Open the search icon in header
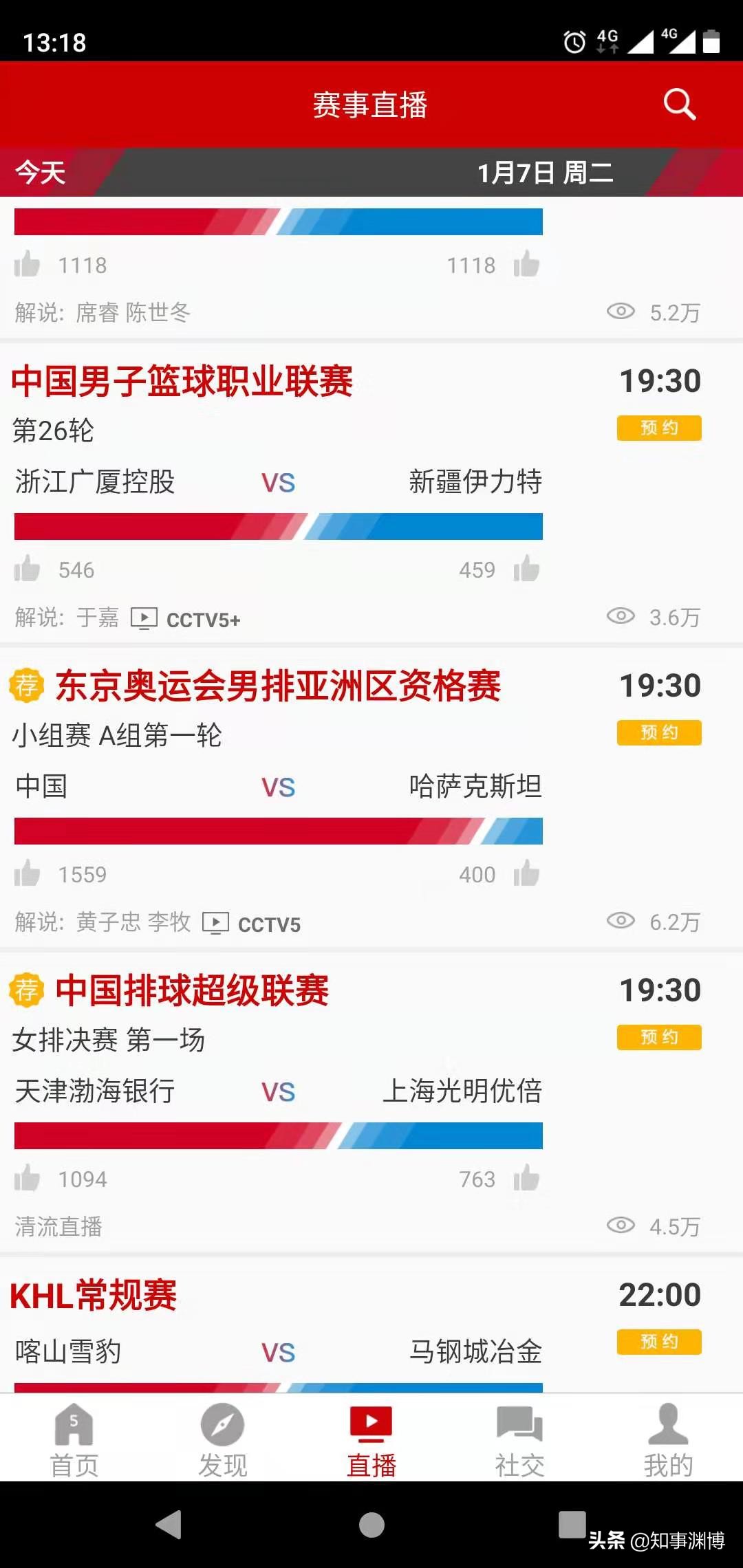The height and width of the screenshot is (1568, 743). [x=679, y=105]
